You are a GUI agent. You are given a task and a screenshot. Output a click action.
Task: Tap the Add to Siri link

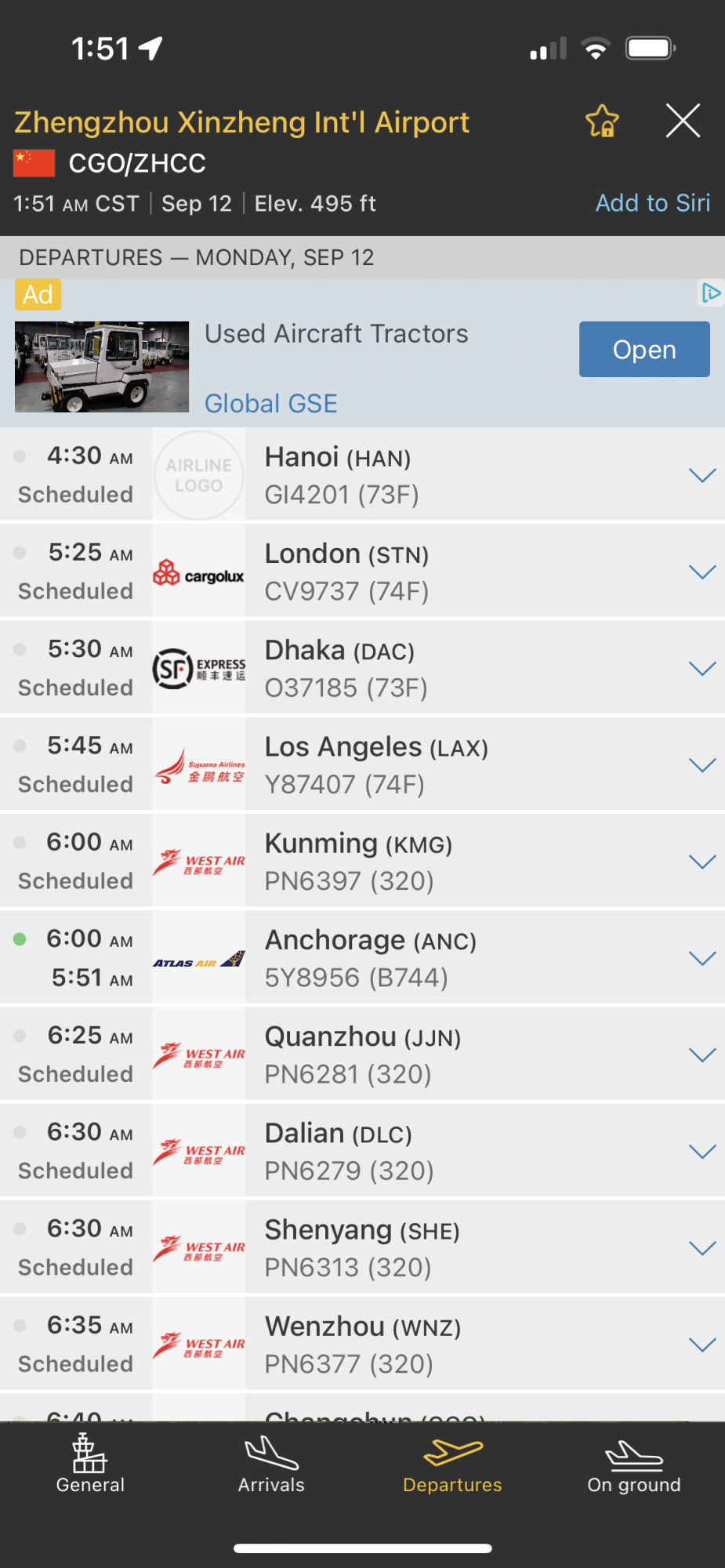coord(652,203)
